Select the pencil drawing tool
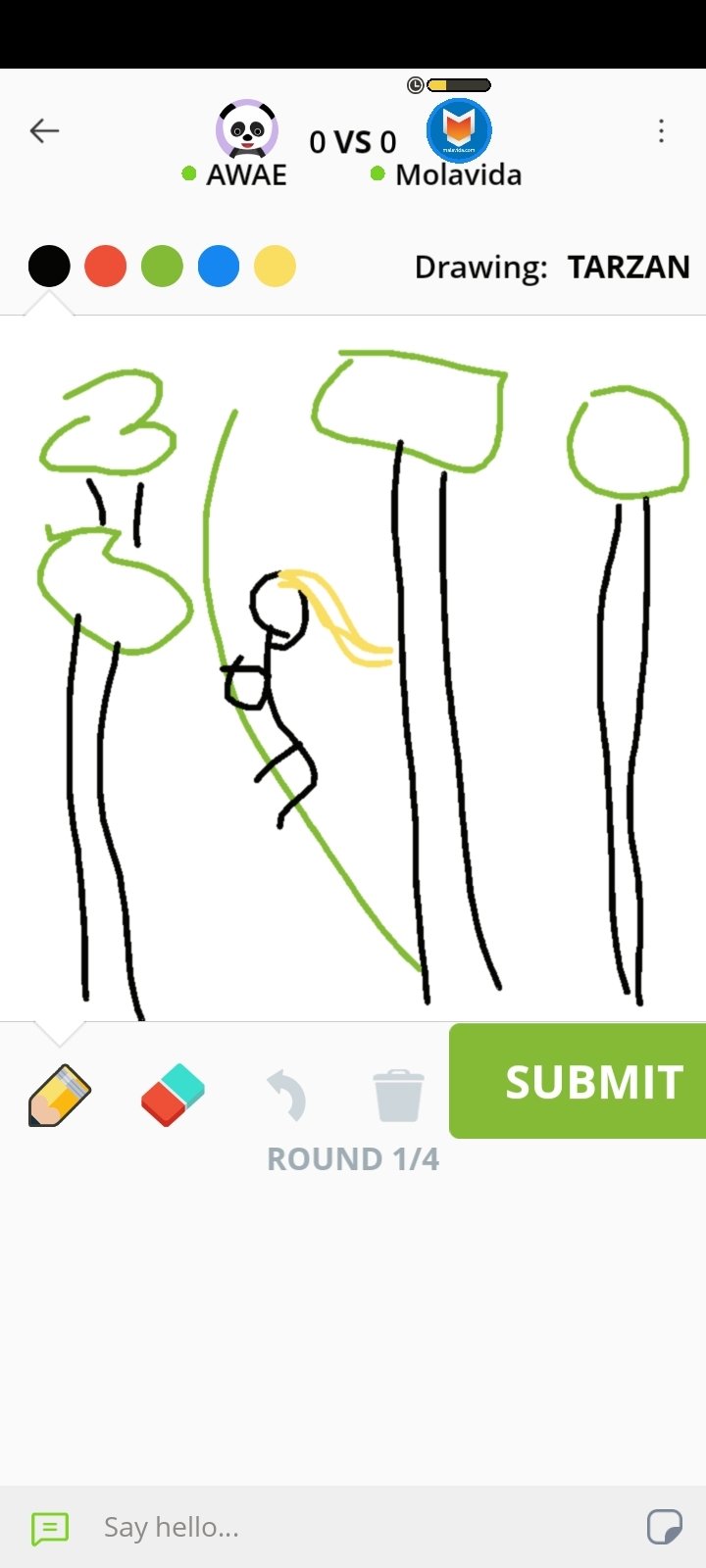The height and width of the screenshot is (1568, 706). (60, 1095)
